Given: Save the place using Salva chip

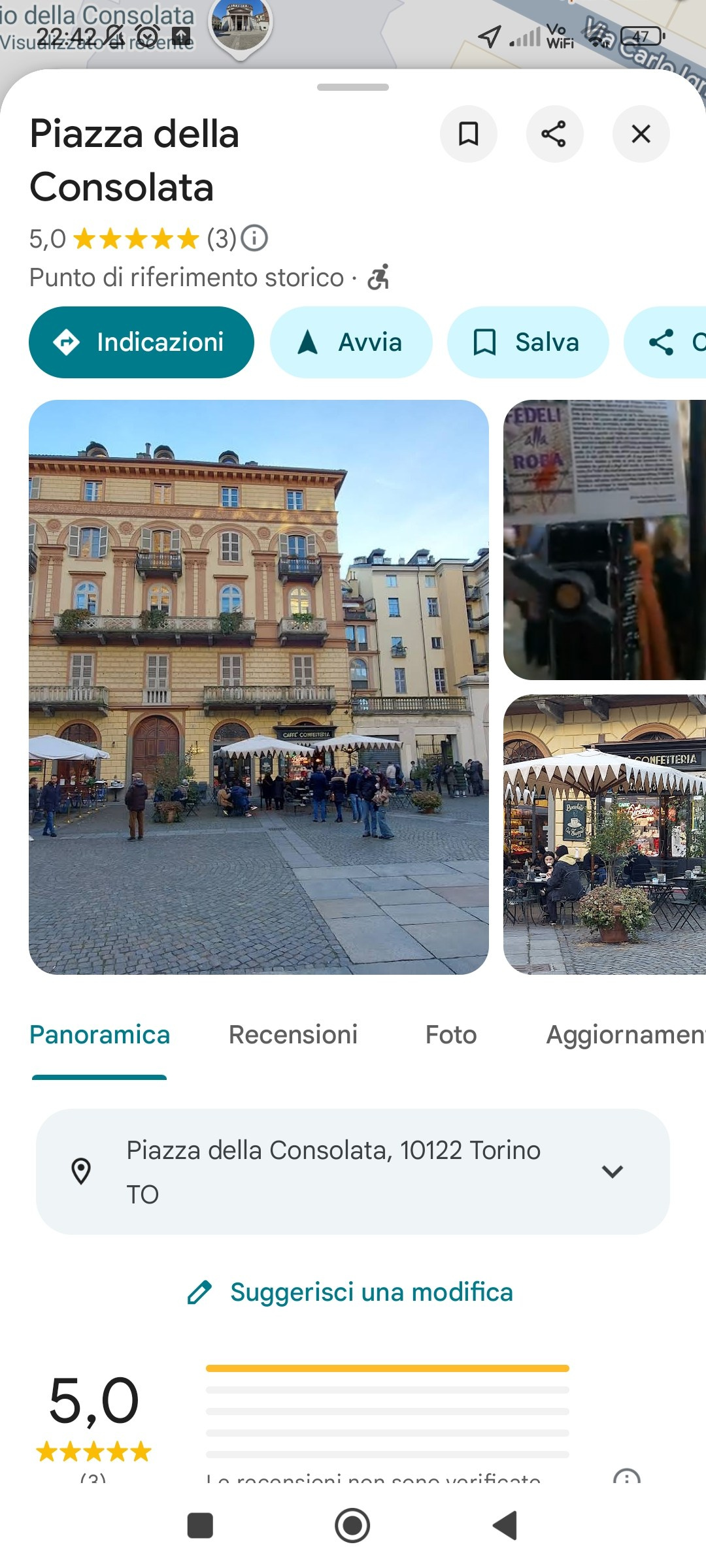Looking at the screenshot, I should pos(528,342).
